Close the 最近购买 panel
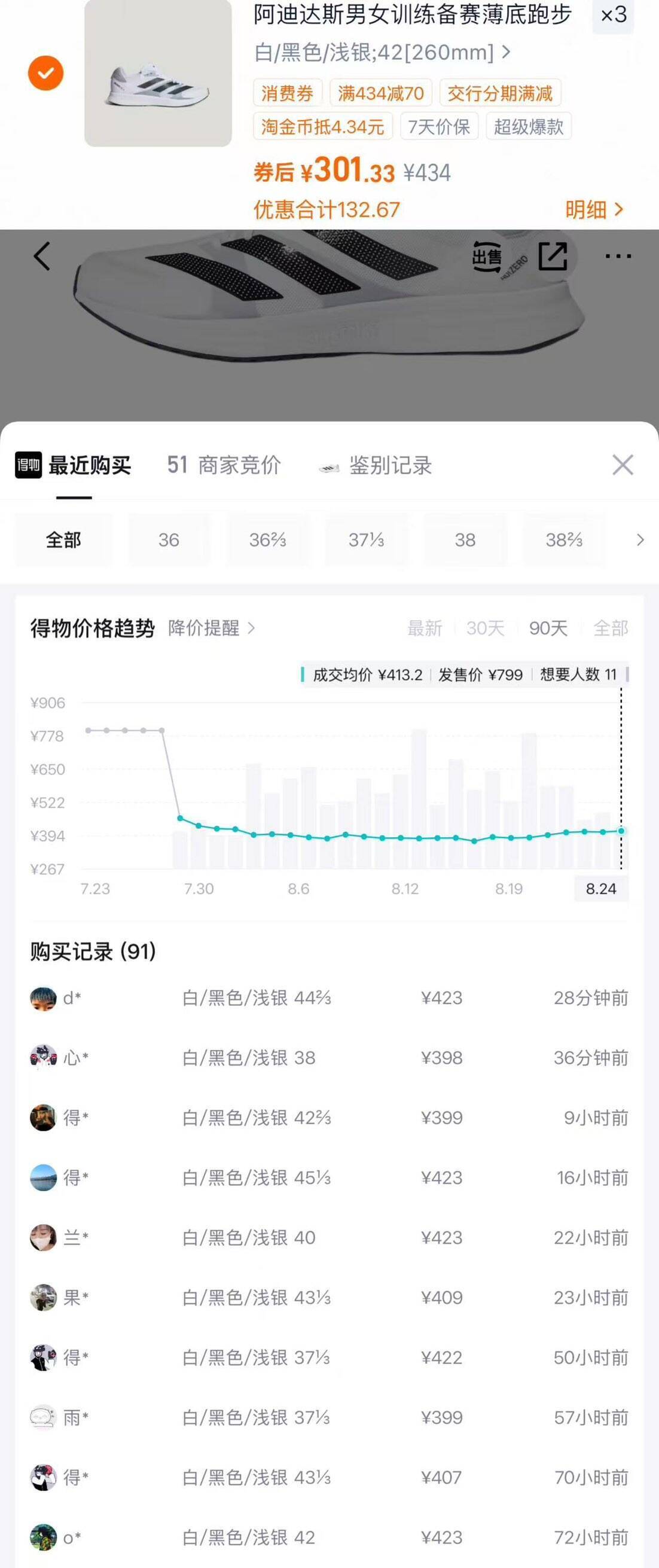This screenshot has width=659, height=1568. (623, 465)
